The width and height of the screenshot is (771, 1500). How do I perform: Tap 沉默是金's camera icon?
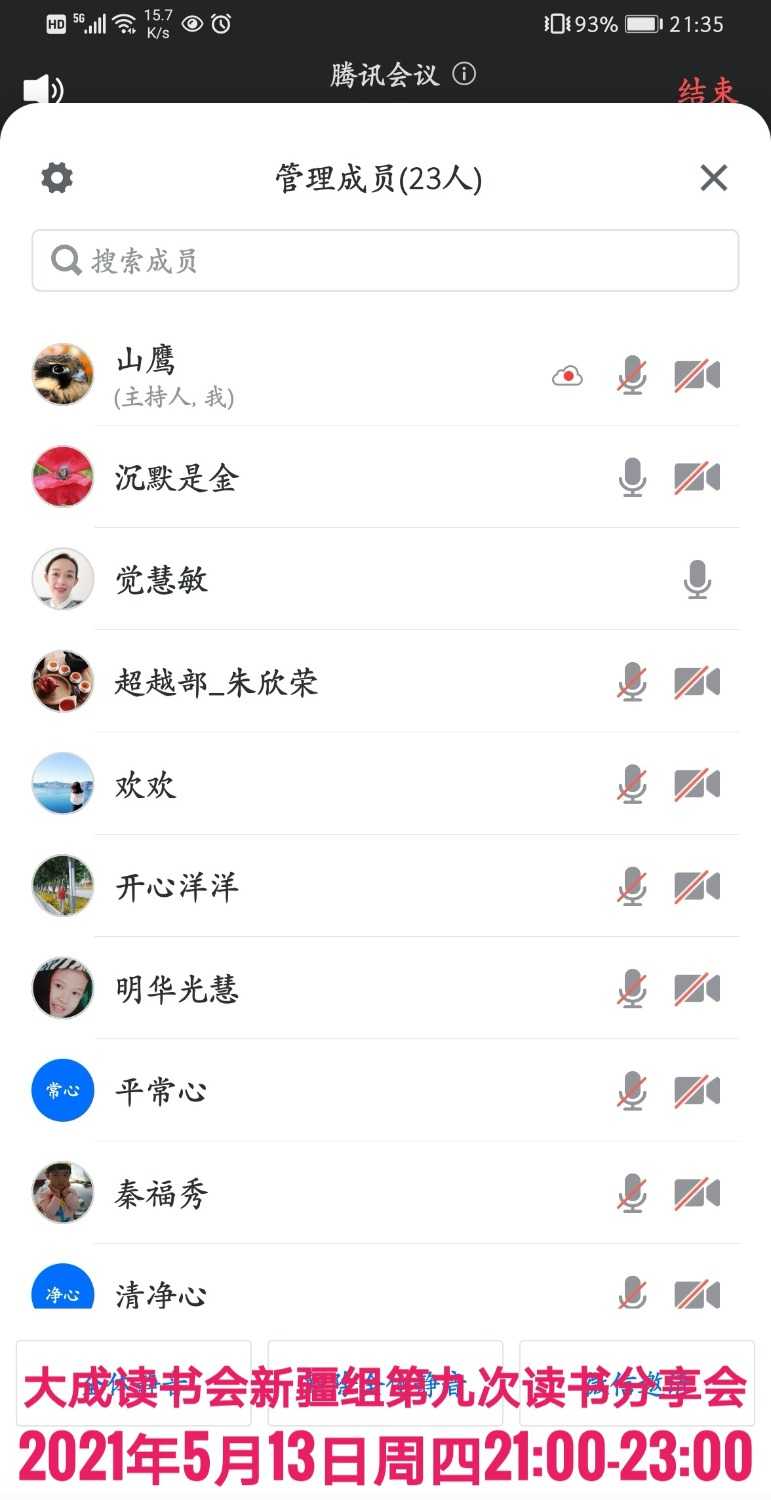697,478
